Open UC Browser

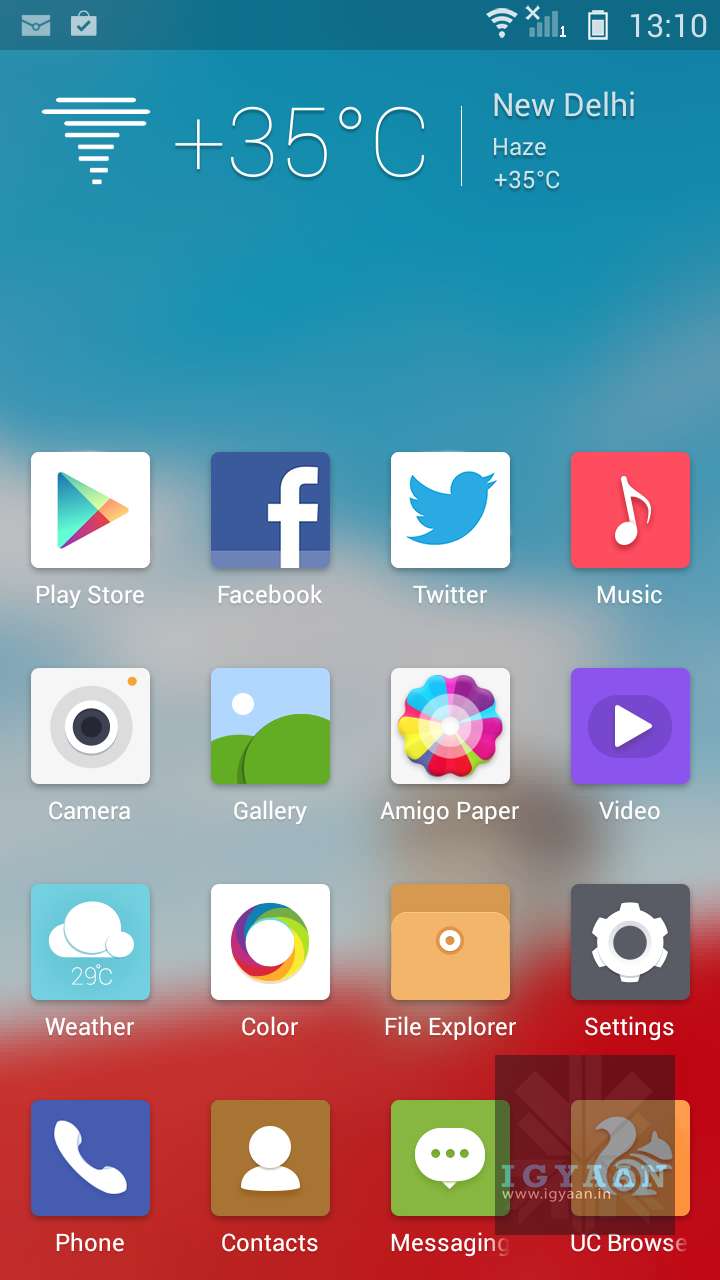coord(630,1158)
